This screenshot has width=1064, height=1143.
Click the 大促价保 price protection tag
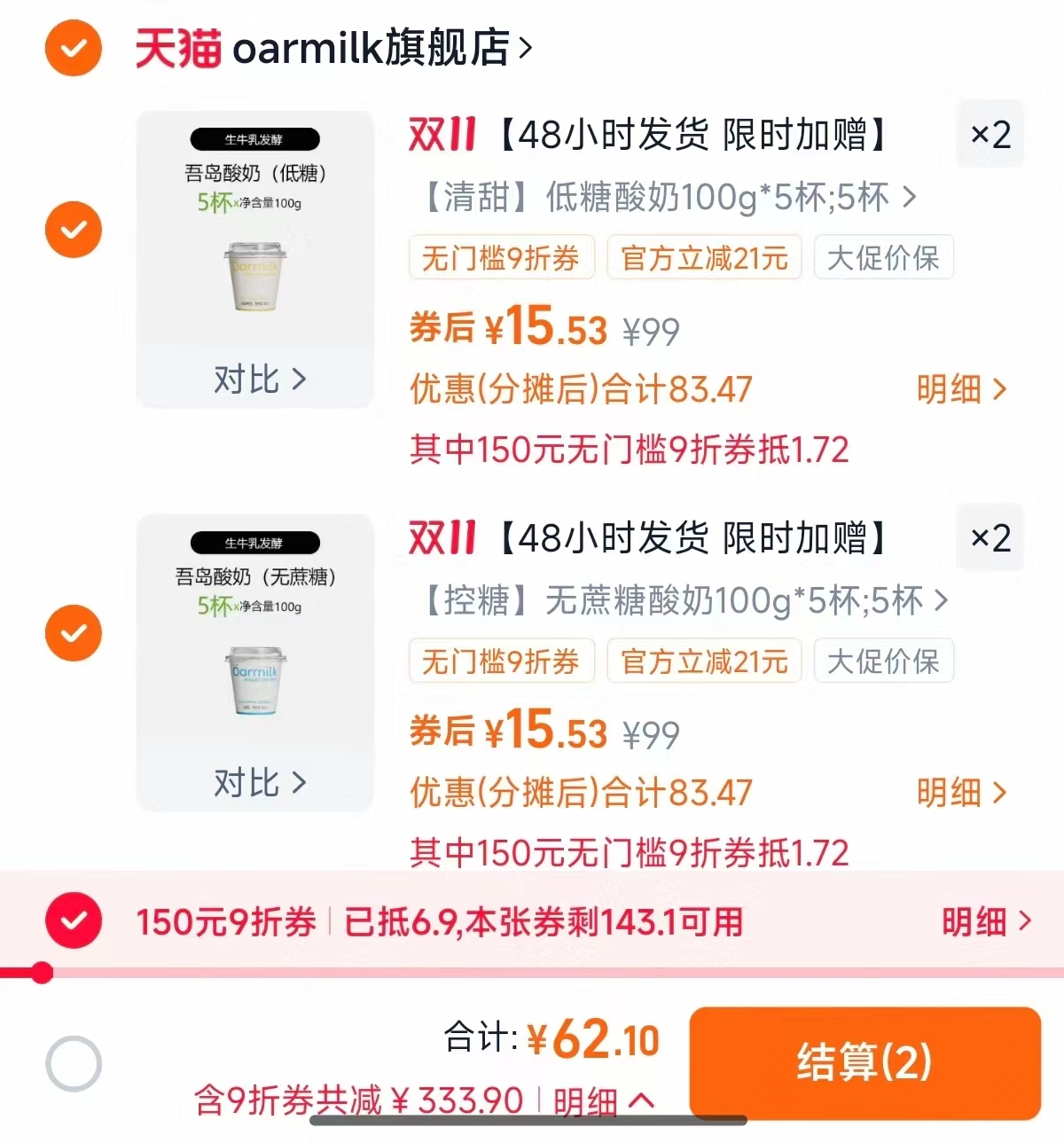(883, 258)
